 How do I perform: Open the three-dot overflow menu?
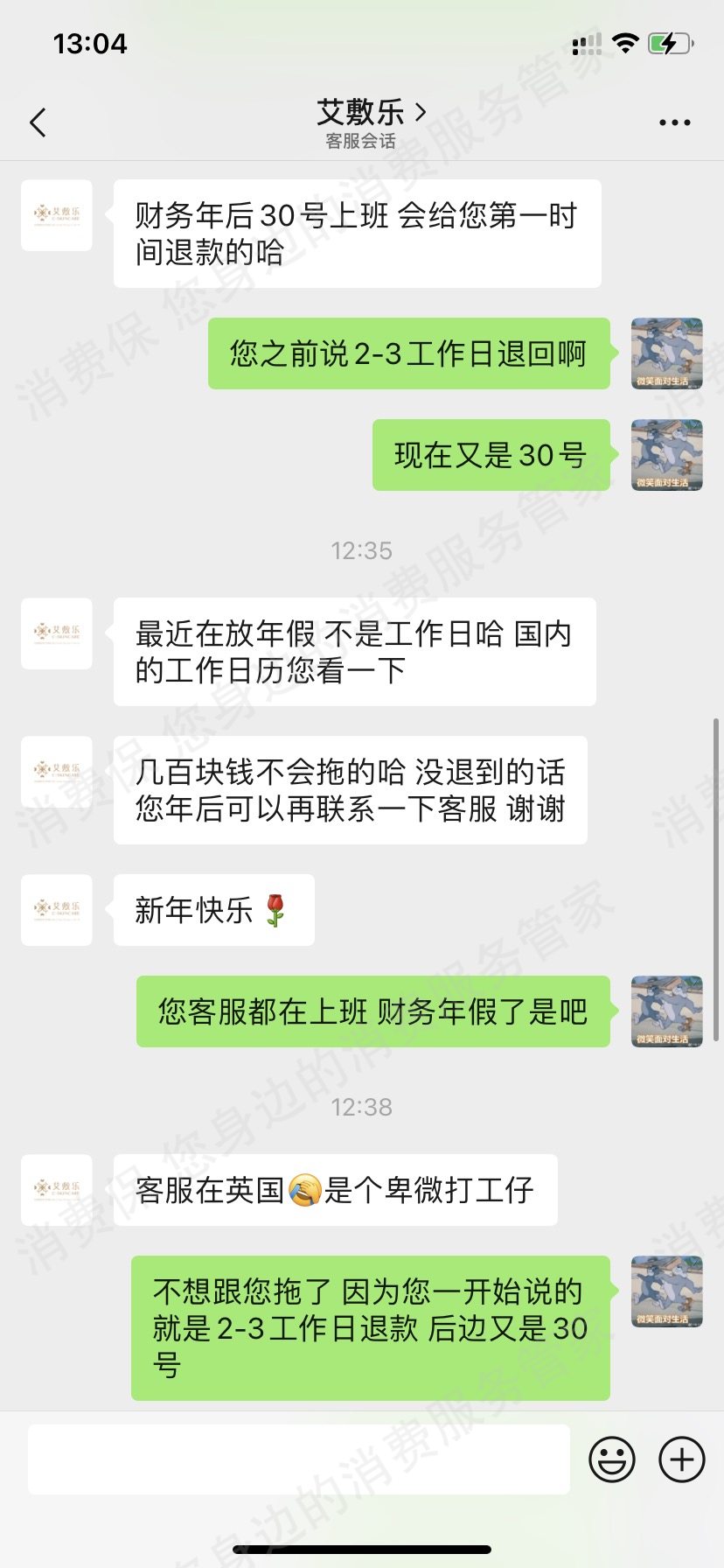pyautogui.click(x=674, y=122)
